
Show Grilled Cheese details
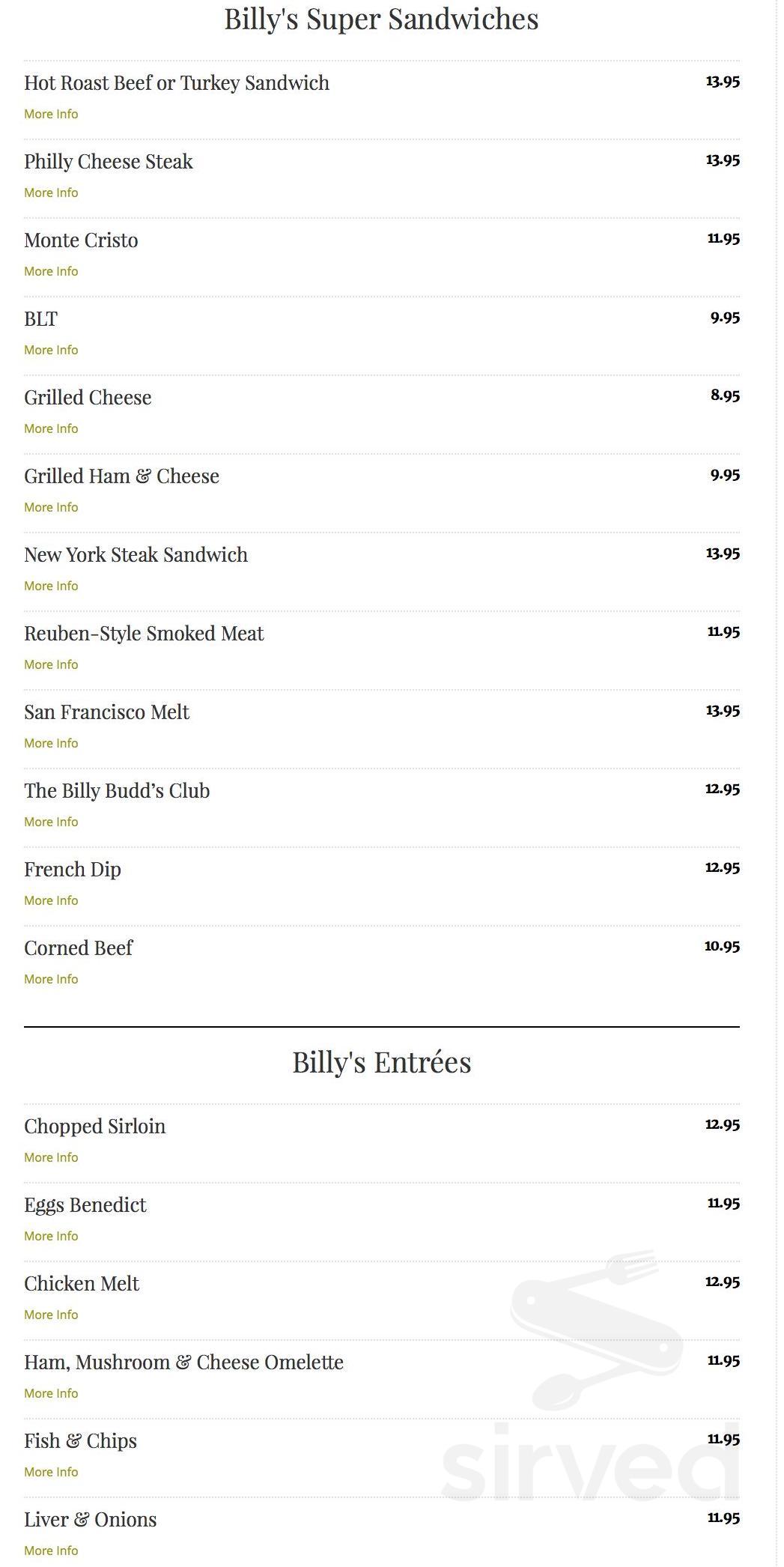tap(50, 428)
